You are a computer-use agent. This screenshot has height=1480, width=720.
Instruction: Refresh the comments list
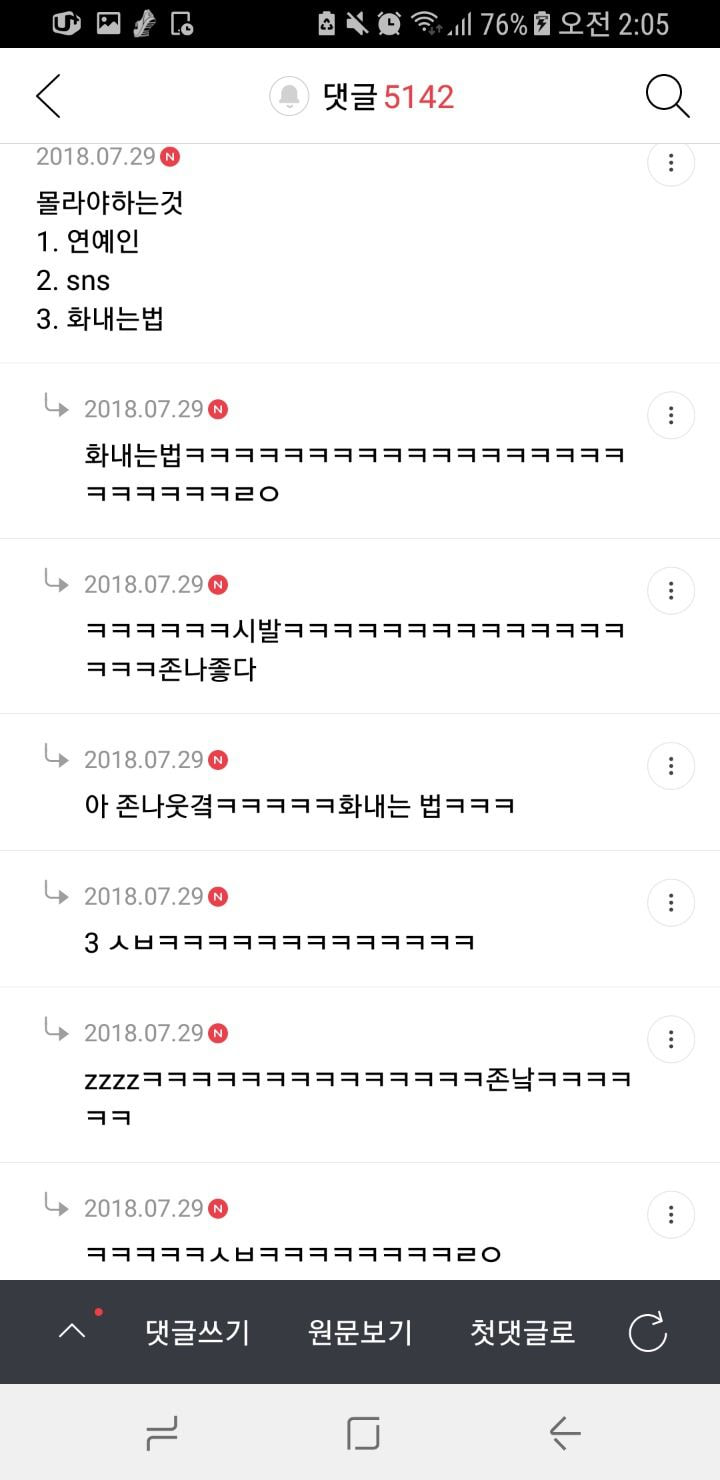(x=647, y=1332)
